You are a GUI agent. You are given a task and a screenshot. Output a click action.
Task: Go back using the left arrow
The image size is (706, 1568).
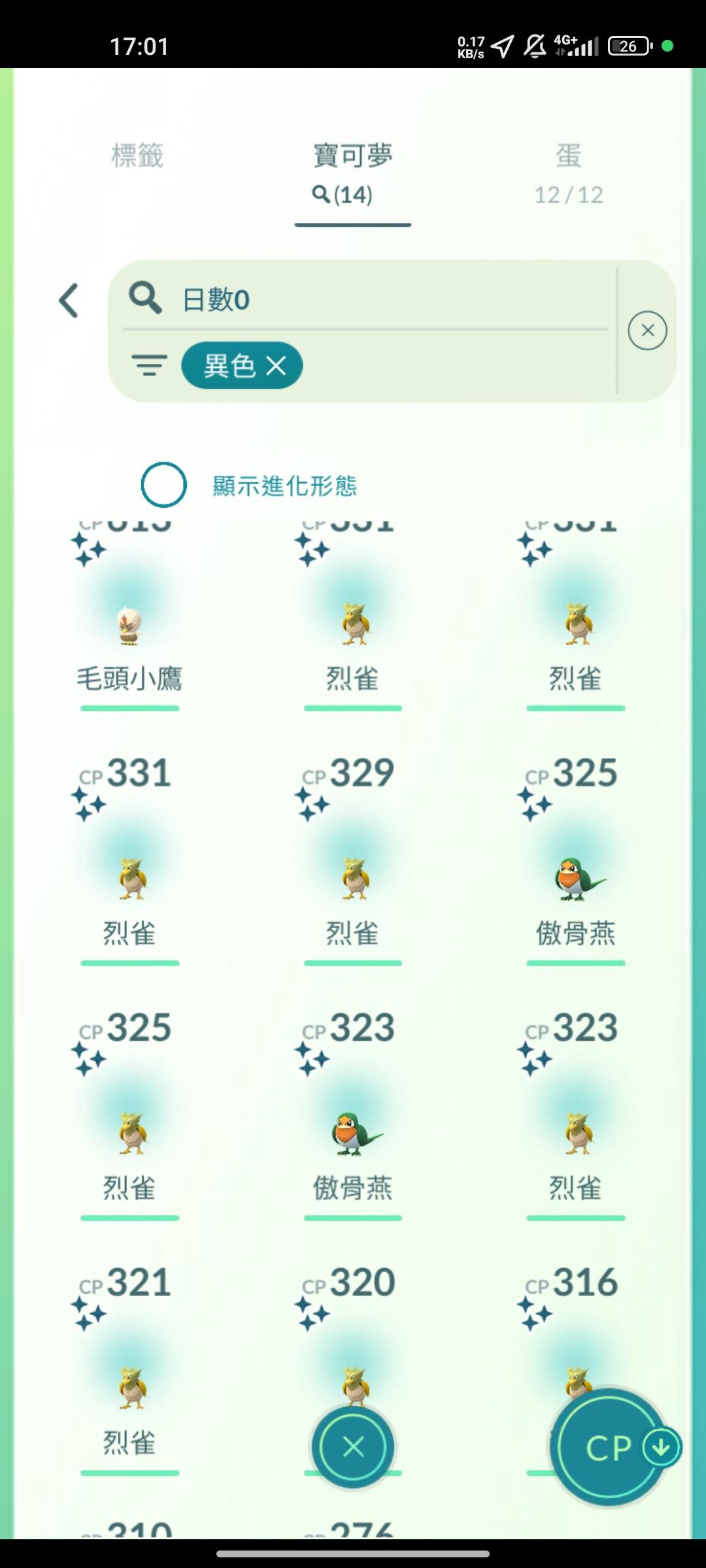[69, 301]
